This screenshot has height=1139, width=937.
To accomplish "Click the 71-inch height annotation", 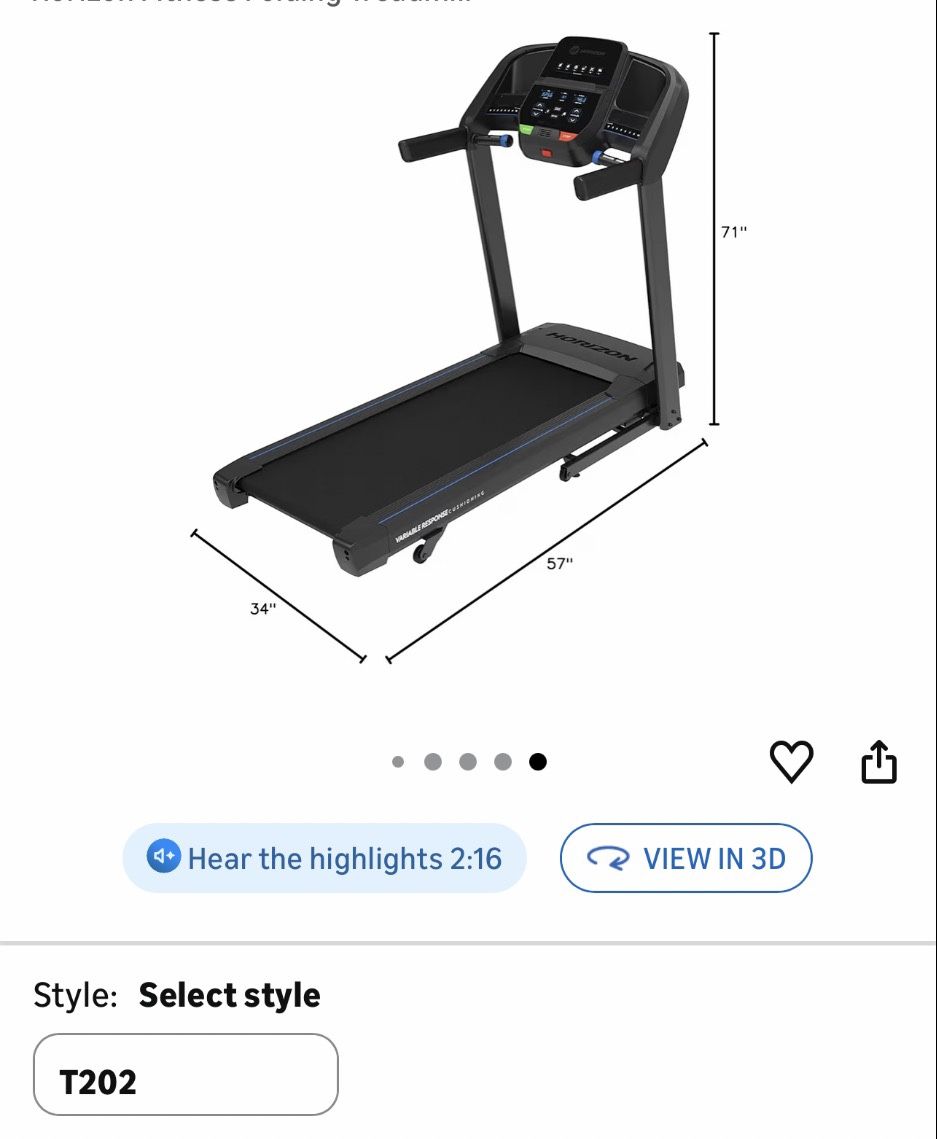I will pyautogui.click(x=733, y=232).
